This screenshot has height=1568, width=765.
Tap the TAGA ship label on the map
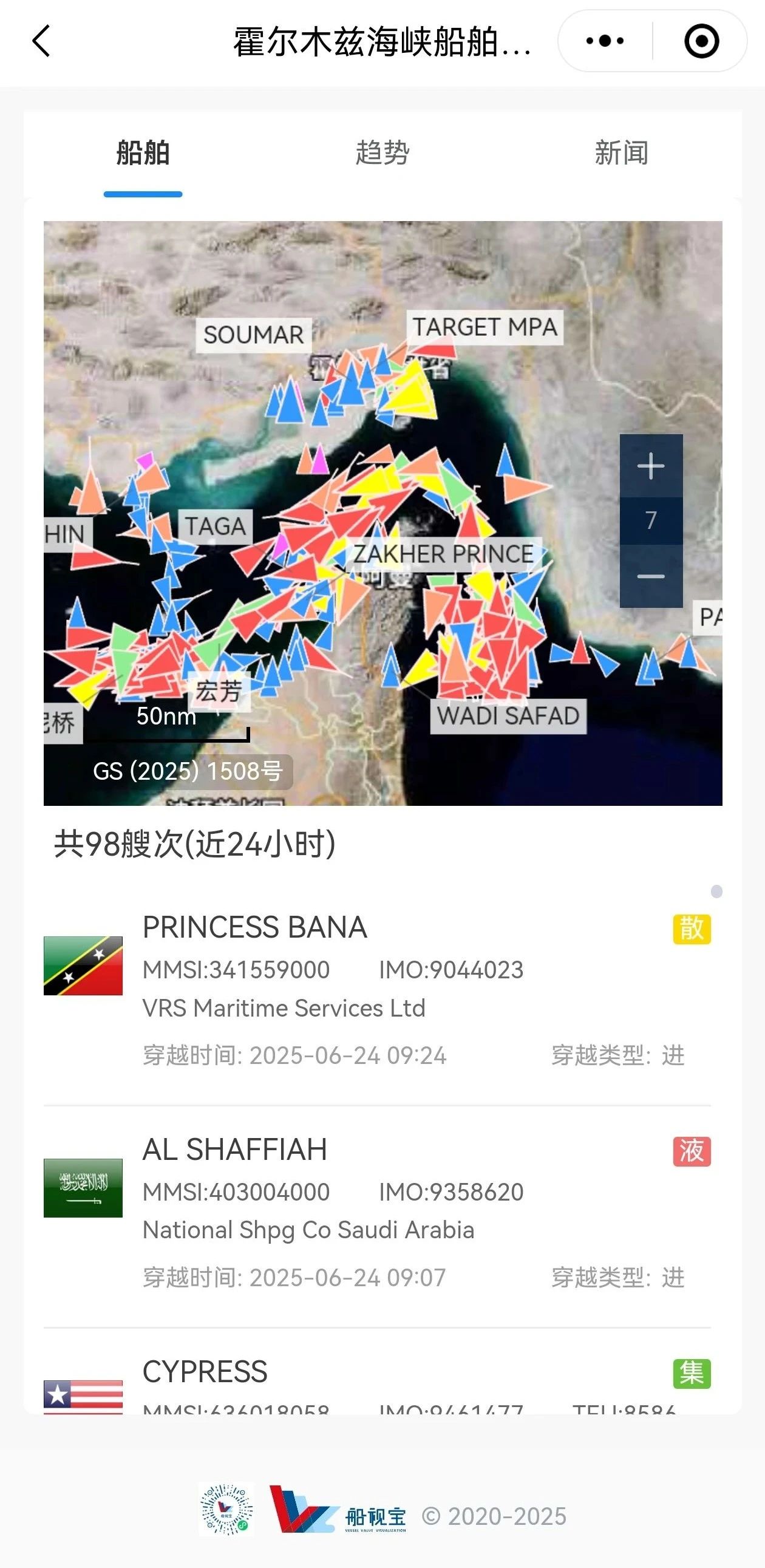[x=216, y=526]
